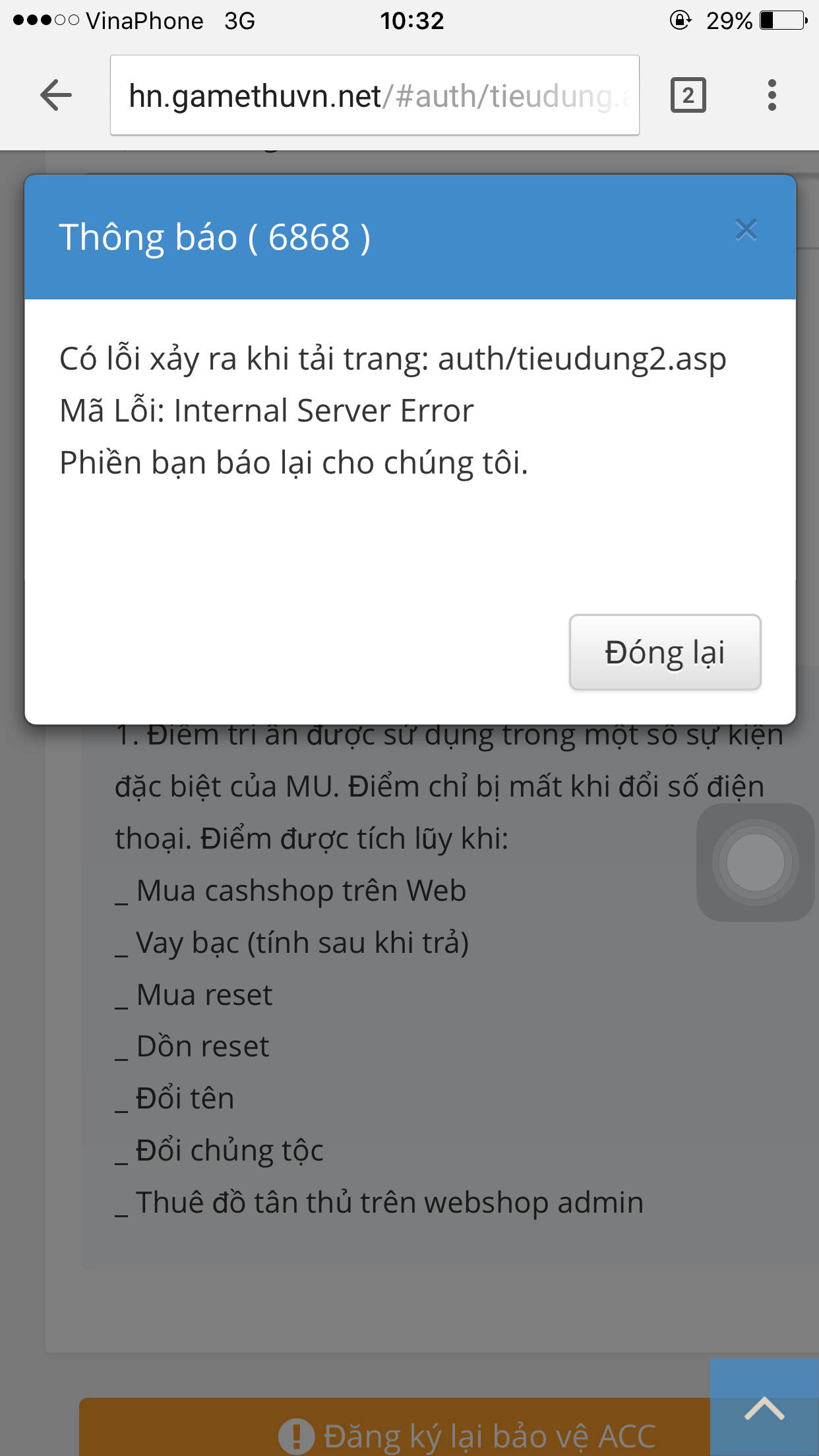Go back using the browser arrow
Image resolution: width=819 pixels, height=1456 pixels.
point(56,96)
